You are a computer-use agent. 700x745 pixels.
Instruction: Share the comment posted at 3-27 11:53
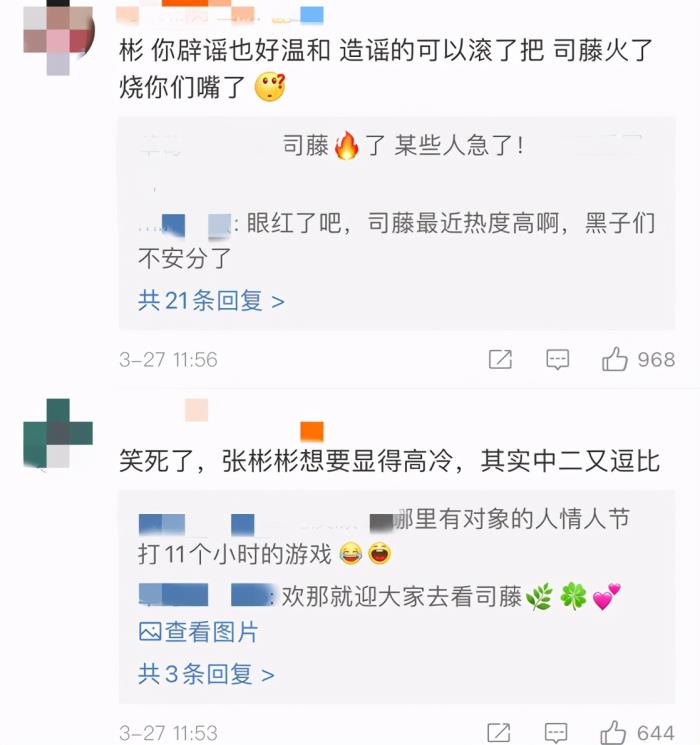point(501,733)
